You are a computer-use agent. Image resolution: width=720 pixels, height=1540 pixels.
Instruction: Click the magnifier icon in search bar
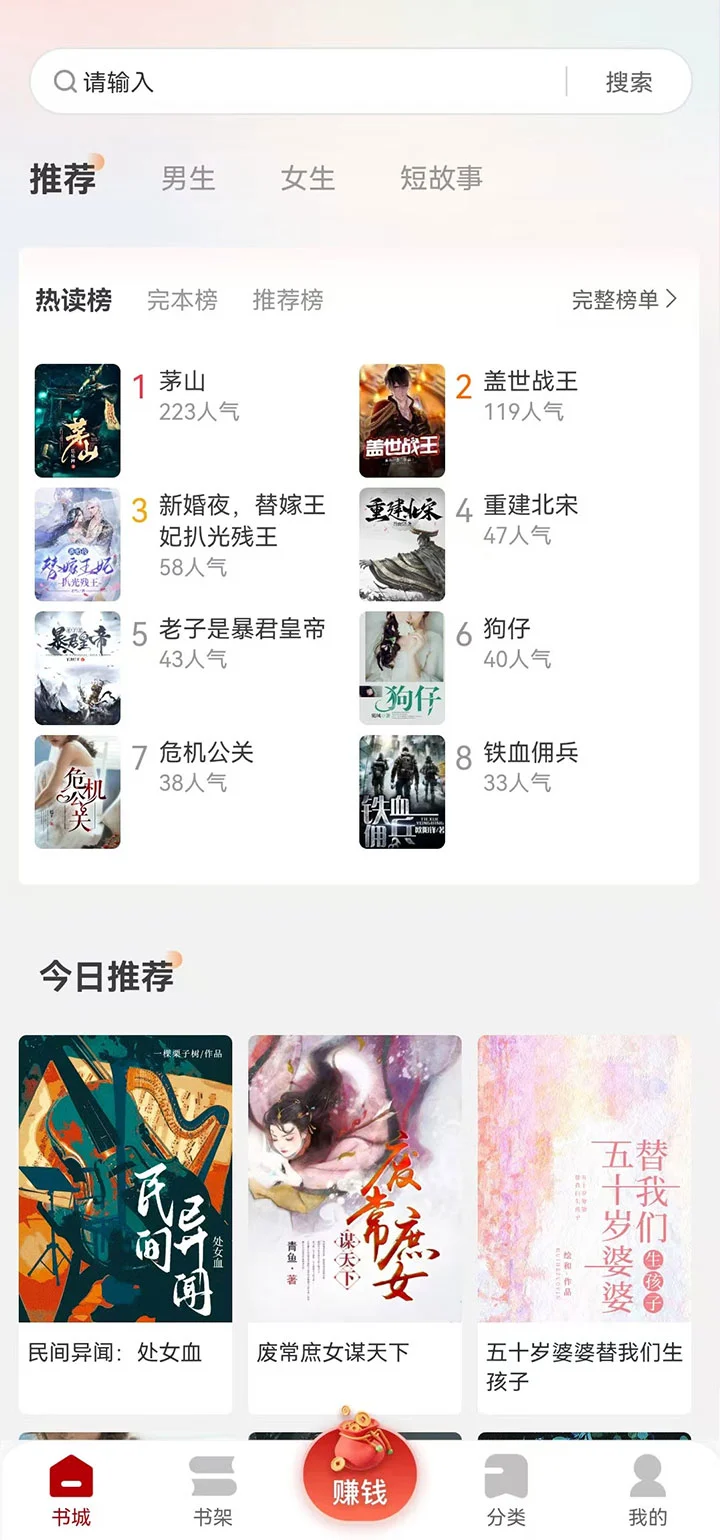coord(64,81)
